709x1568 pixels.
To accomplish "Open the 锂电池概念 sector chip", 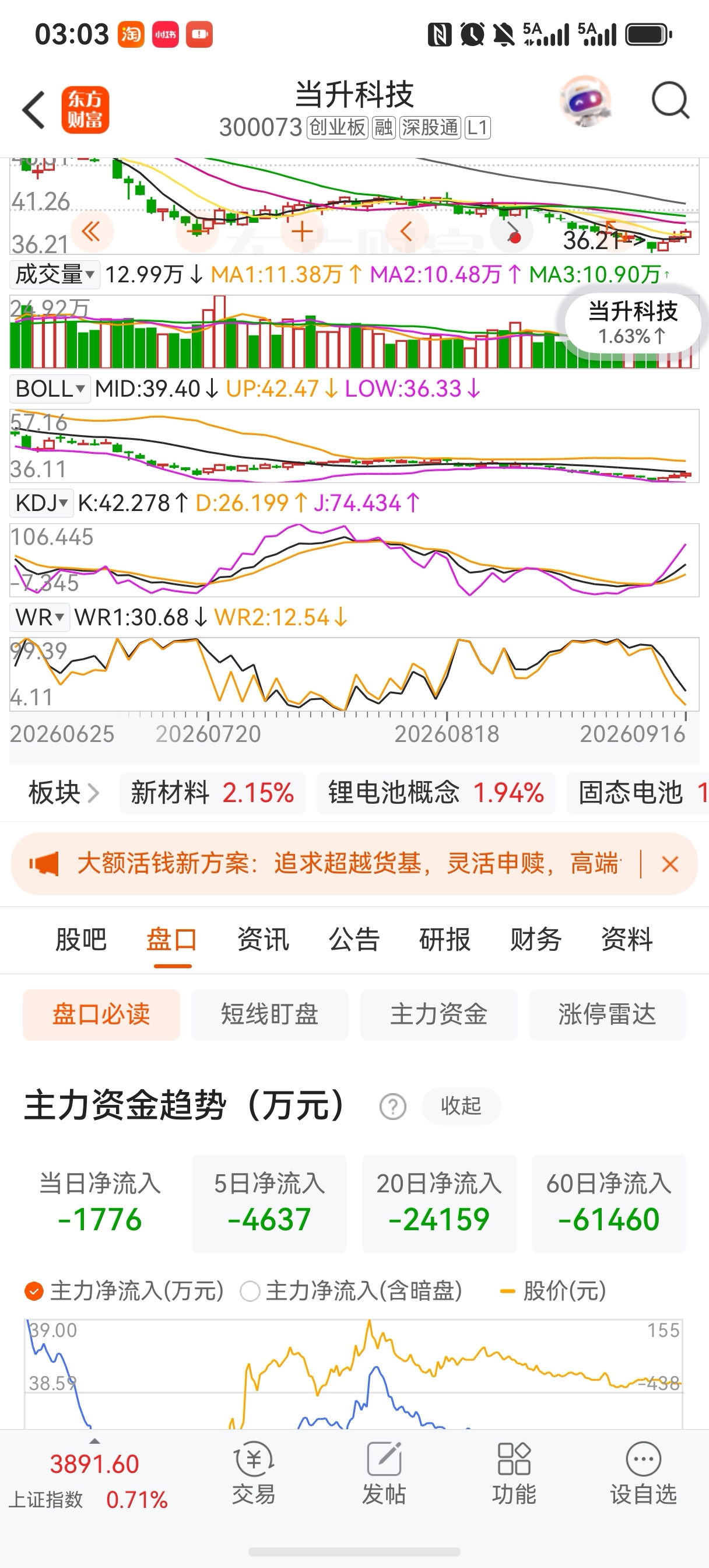I will pos(436,793).
